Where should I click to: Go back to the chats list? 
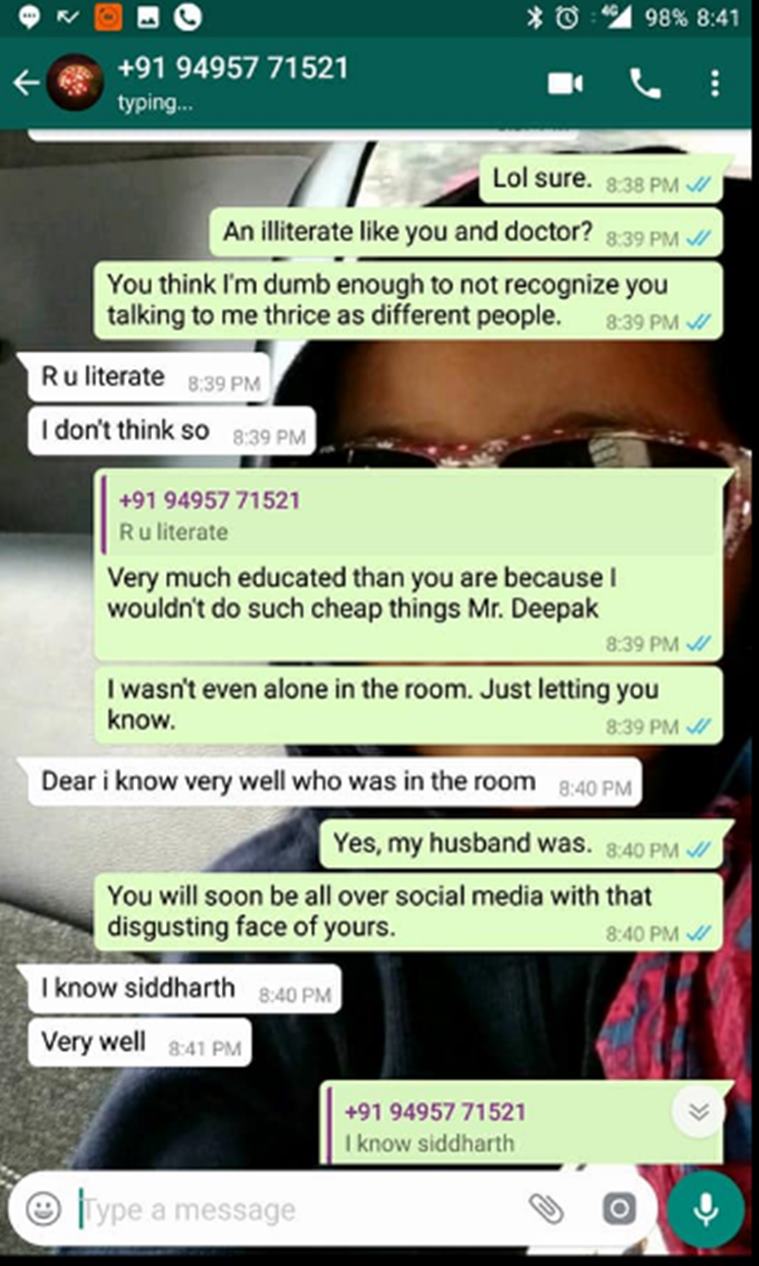26,84
